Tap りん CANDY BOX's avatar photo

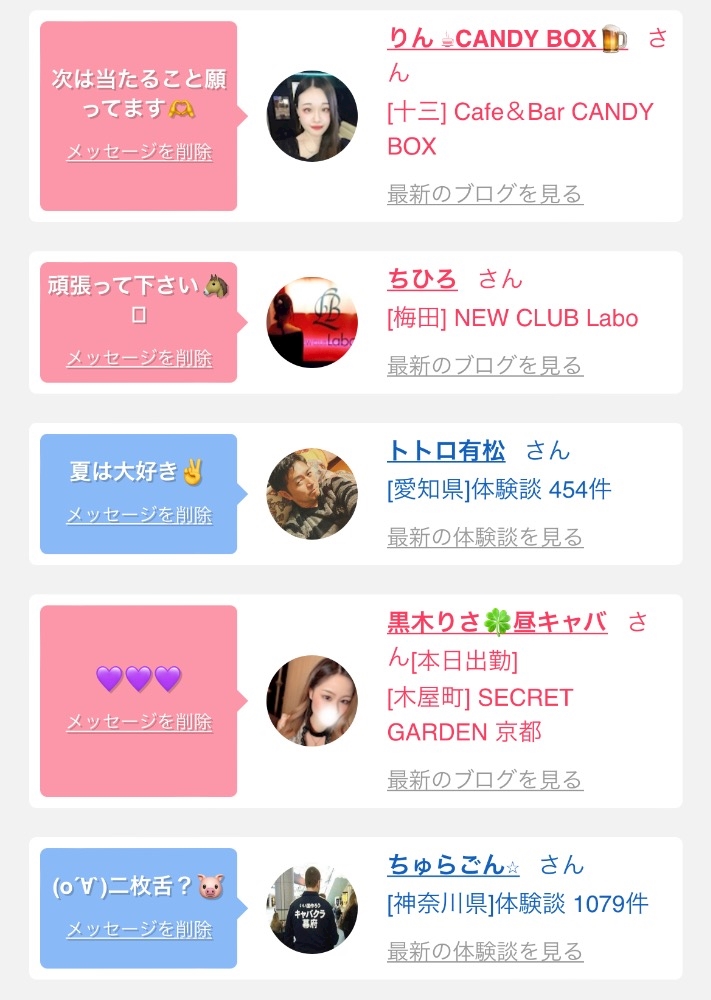point(312,116)
